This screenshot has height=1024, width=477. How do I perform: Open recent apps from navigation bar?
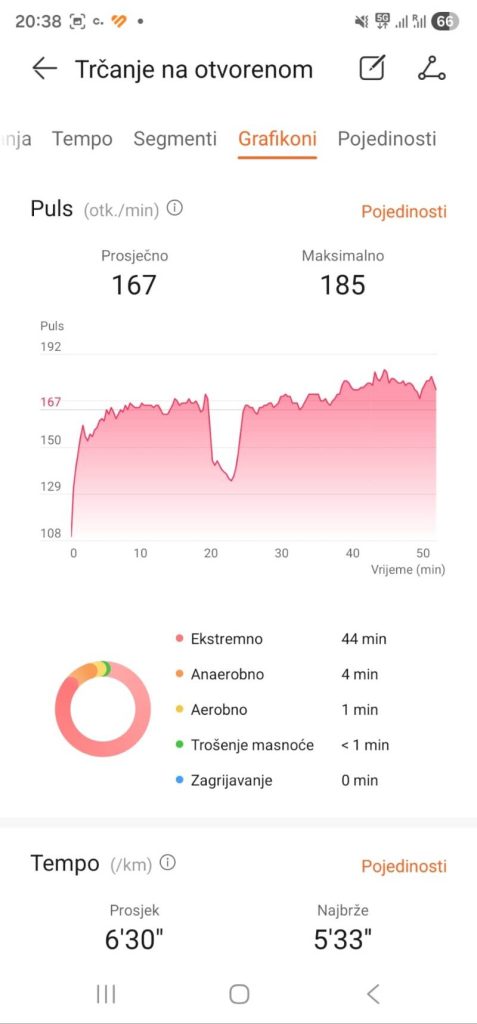(106, 994)
